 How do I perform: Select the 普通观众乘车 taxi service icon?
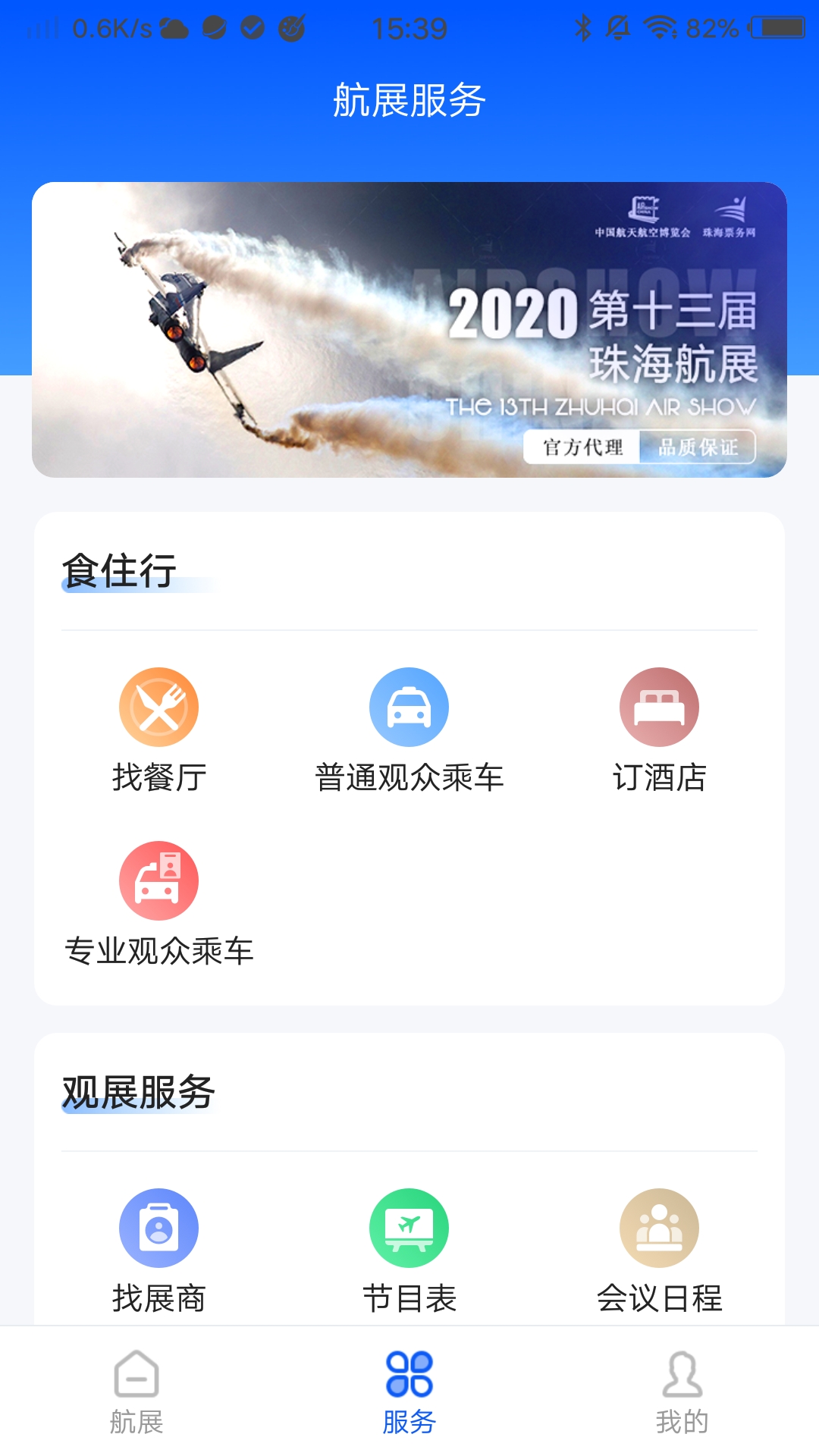point(409,705)
